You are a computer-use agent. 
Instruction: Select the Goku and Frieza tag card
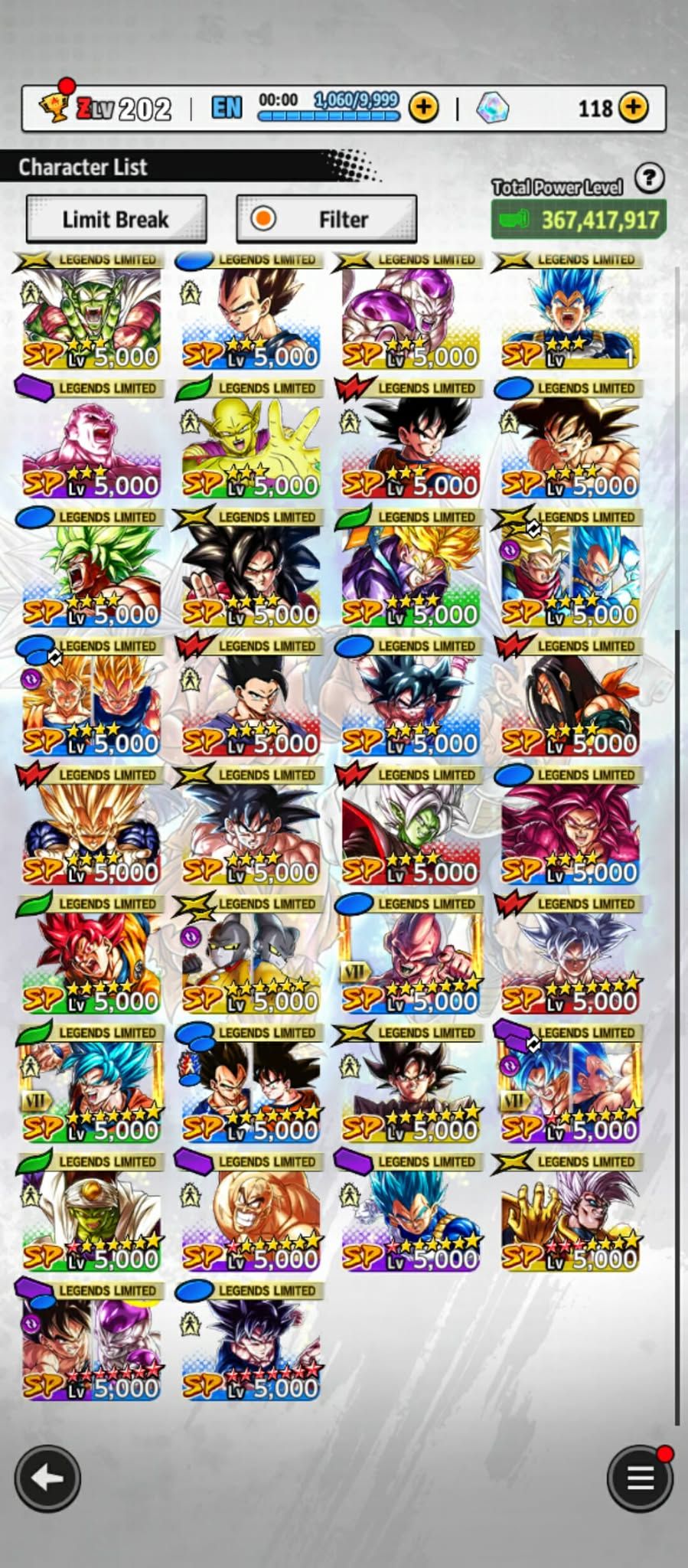pos(92,1346)
